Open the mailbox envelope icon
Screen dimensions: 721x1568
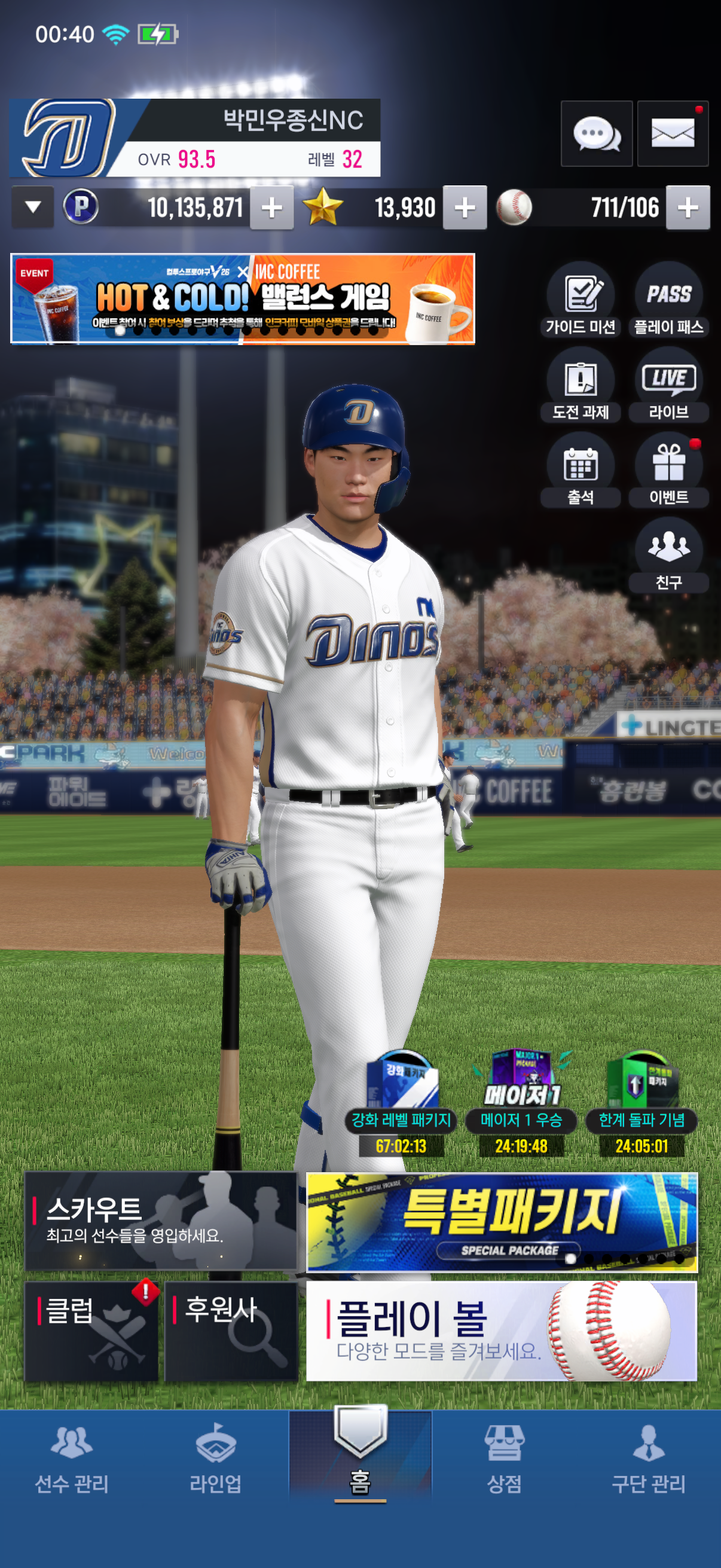[x=673, y=134]
